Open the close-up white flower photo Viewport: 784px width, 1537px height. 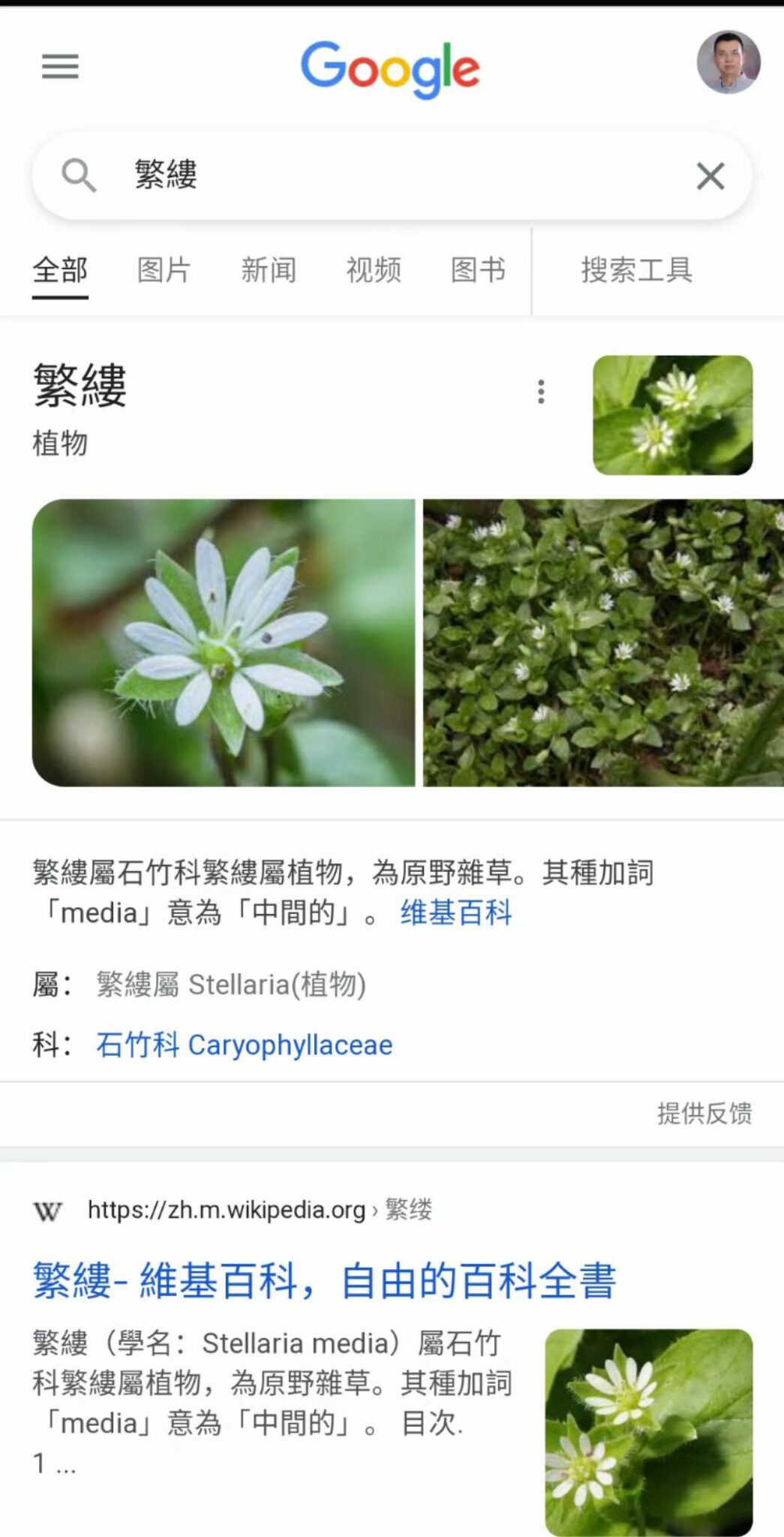point(223,642)
